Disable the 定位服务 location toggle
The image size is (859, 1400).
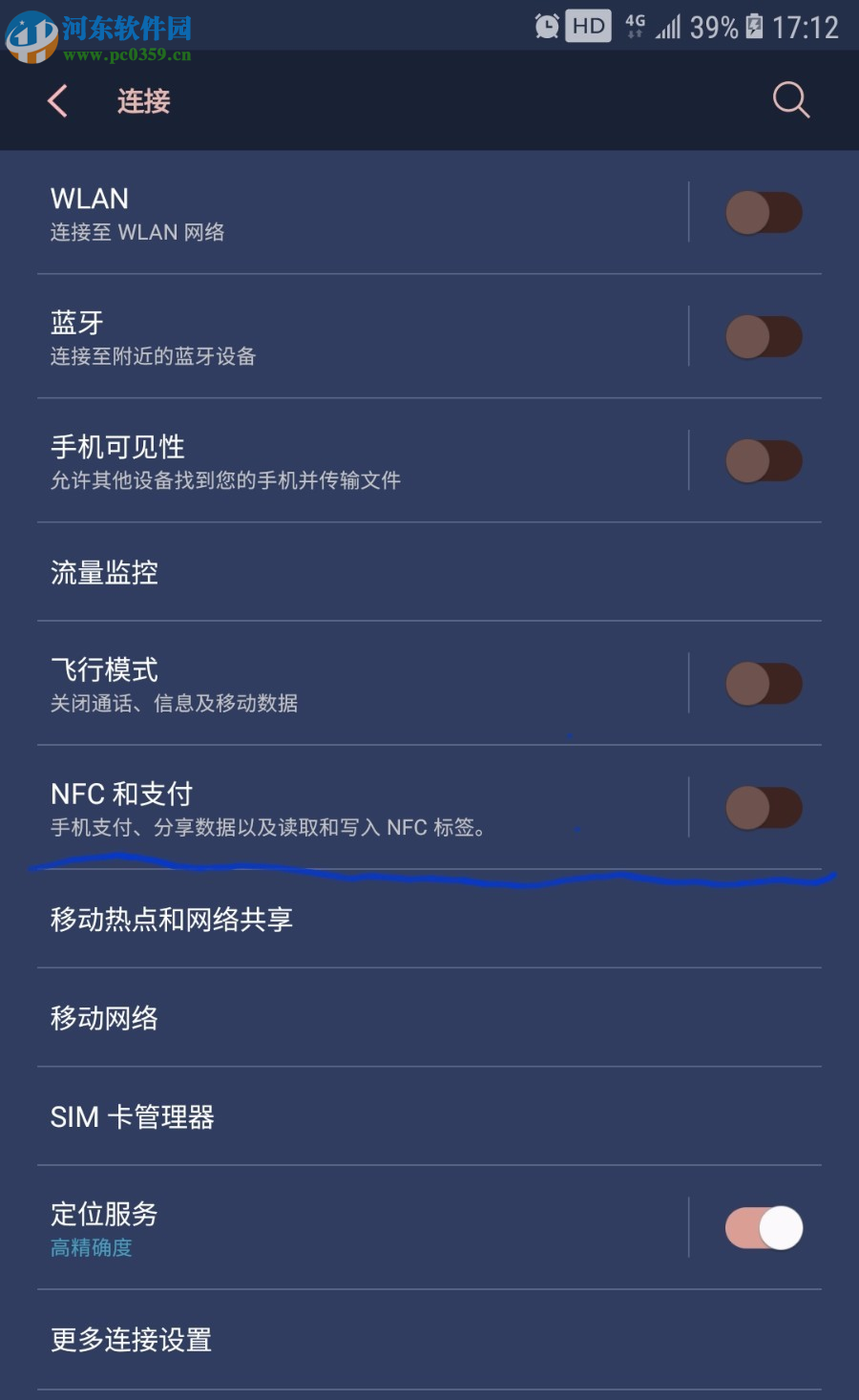pyautogui.click(x=763, y=1228)
